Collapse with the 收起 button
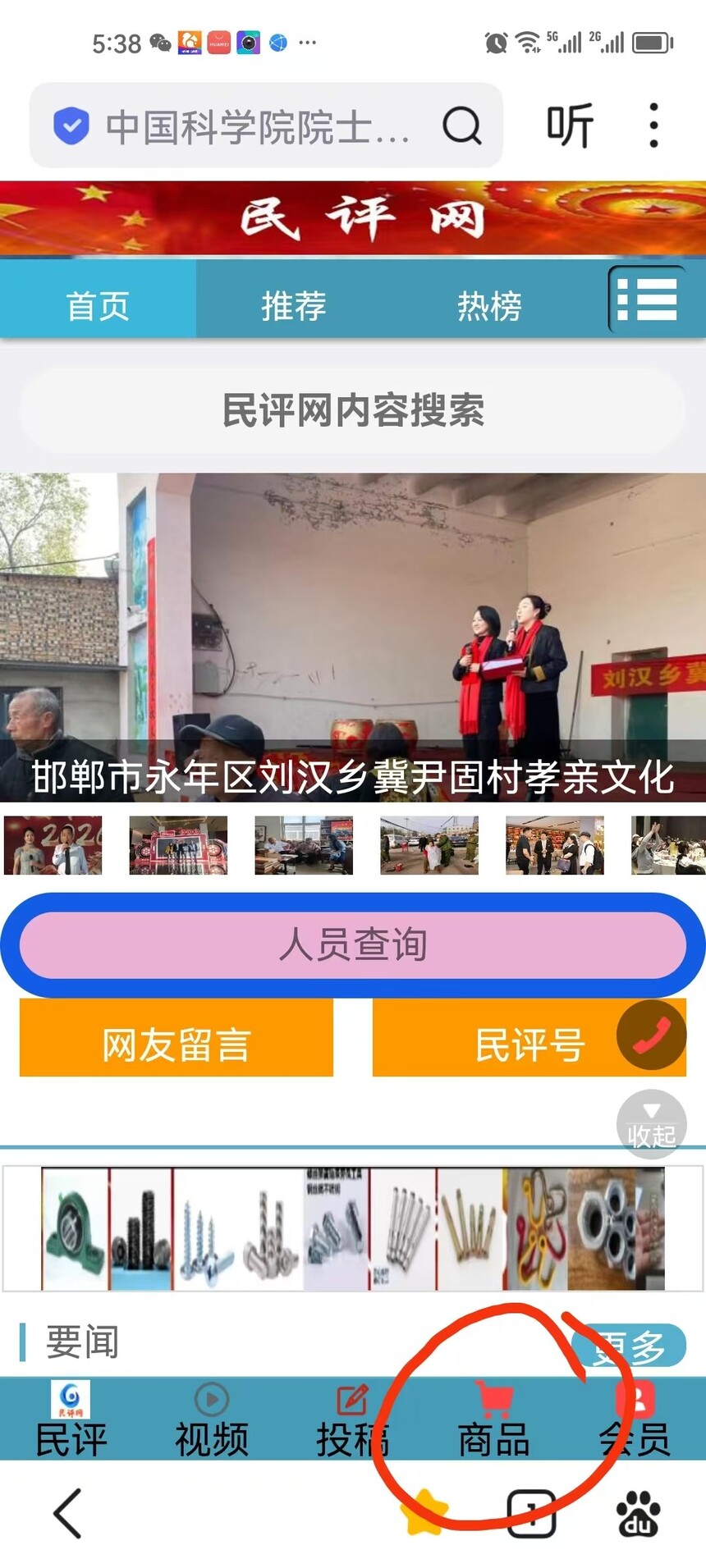 coord(652,1124)
